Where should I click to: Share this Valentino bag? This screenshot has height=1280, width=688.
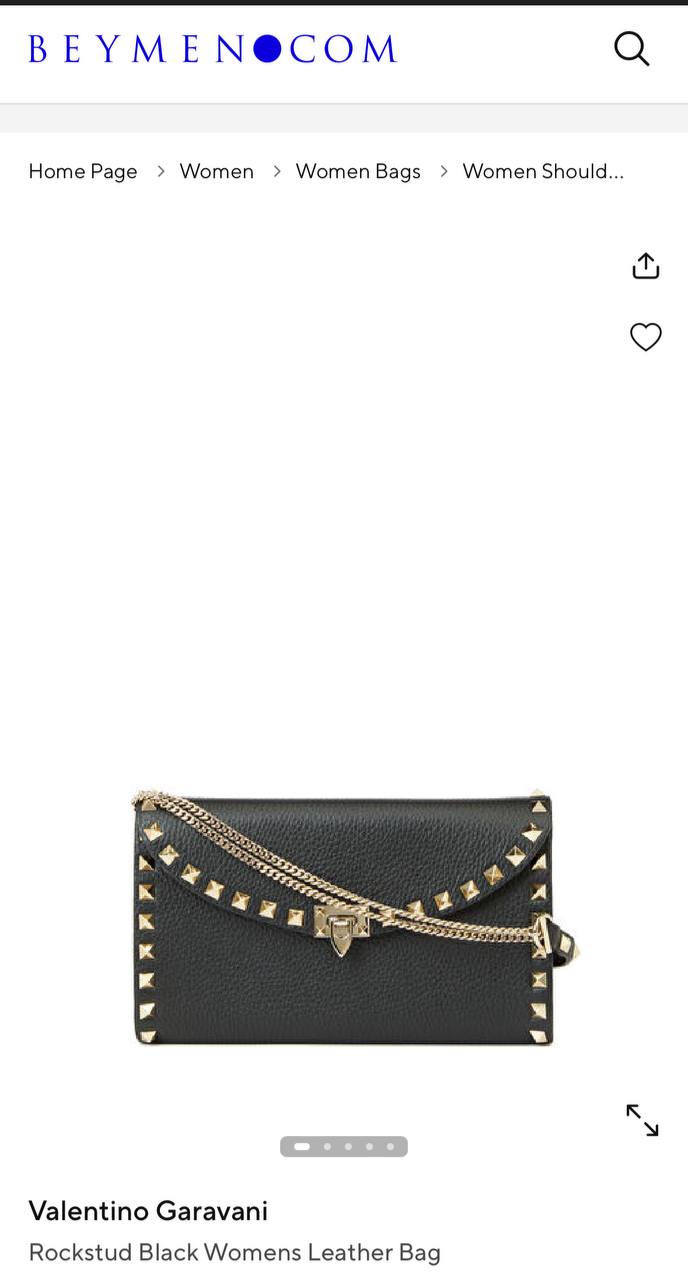coord(646,266)
